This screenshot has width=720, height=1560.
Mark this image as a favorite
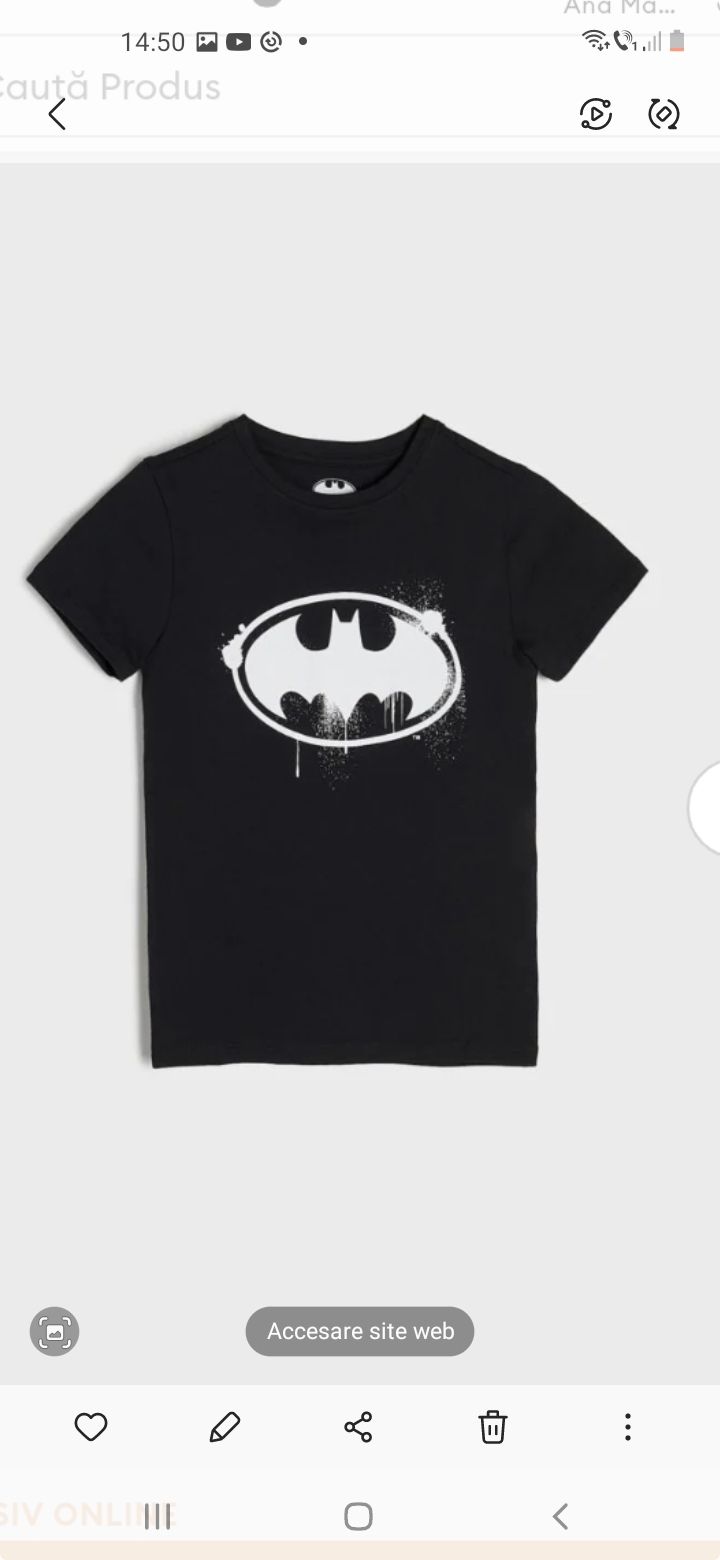click(91, 1427)
